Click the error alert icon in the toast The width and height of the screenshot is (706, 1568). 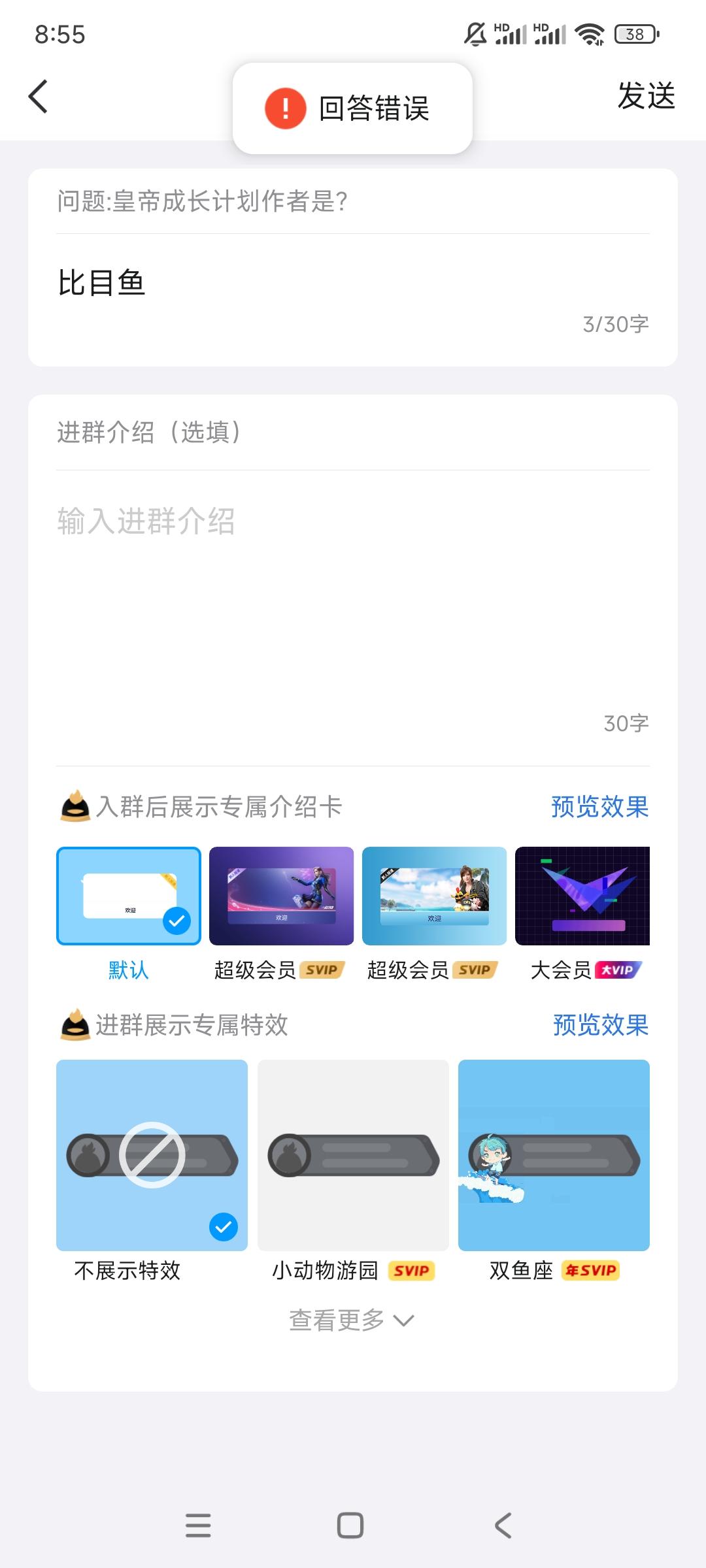(284, 108)
